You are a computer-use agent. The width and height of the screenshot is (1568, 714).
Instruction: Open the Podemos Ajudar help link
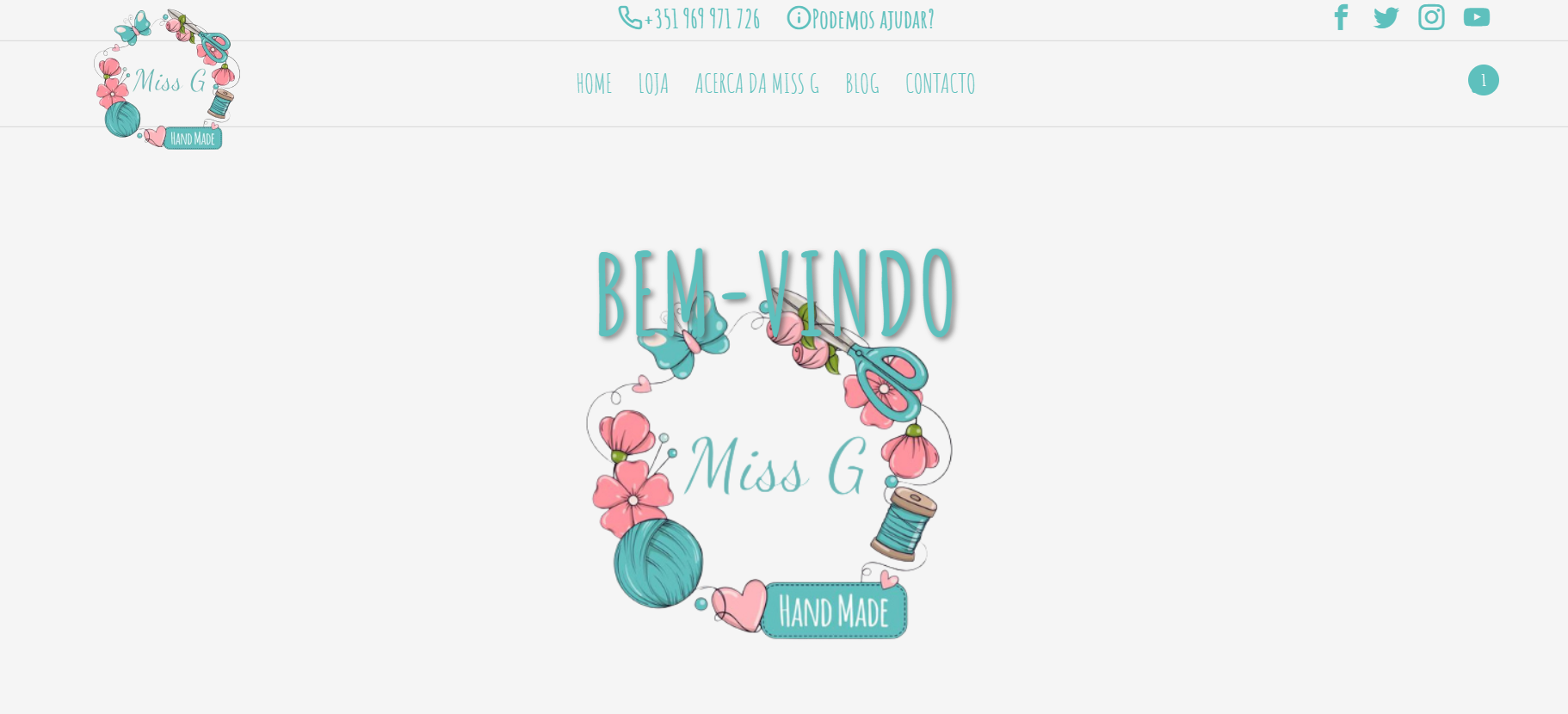tap(861, 19)
